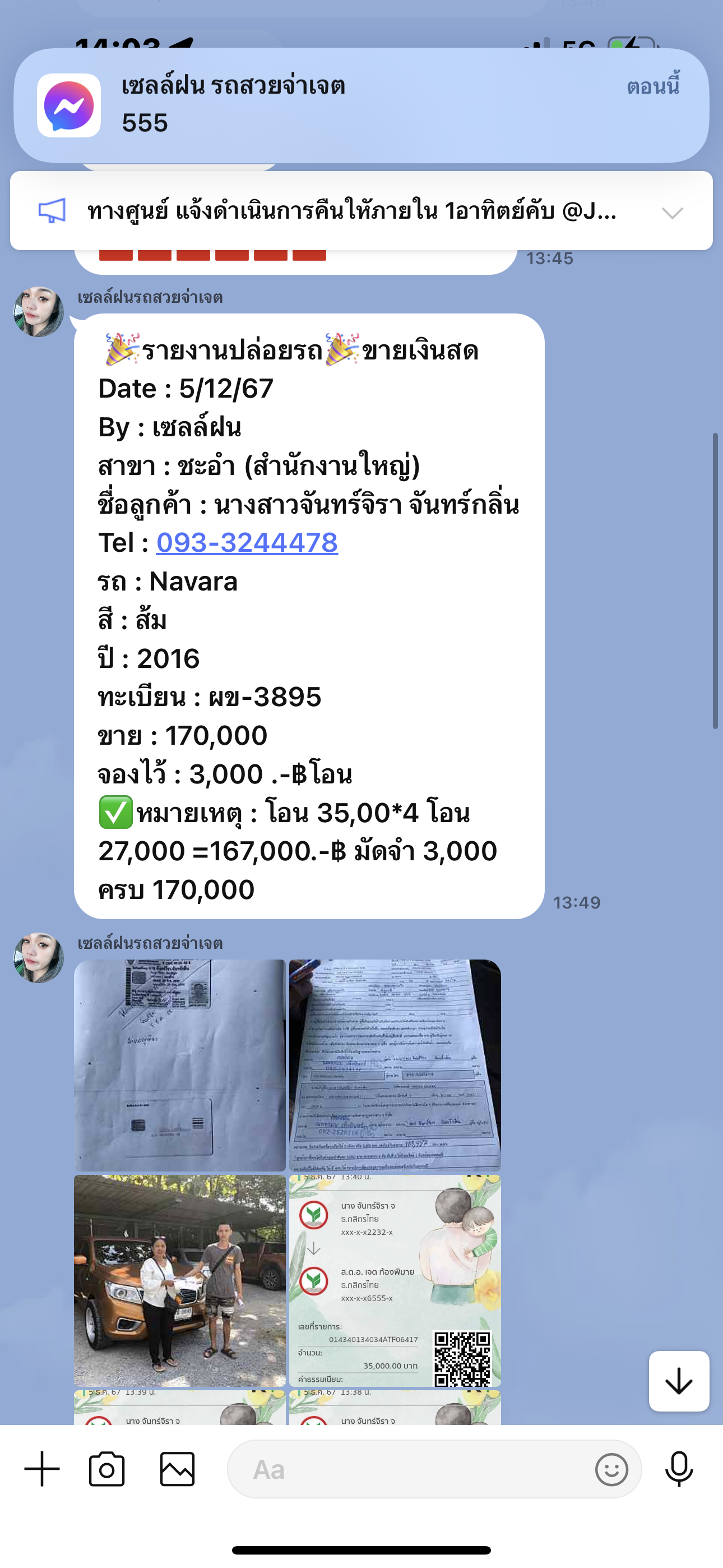
Task: Open the 35,000 baht transfer slip image
Action: pos(395,1280)
